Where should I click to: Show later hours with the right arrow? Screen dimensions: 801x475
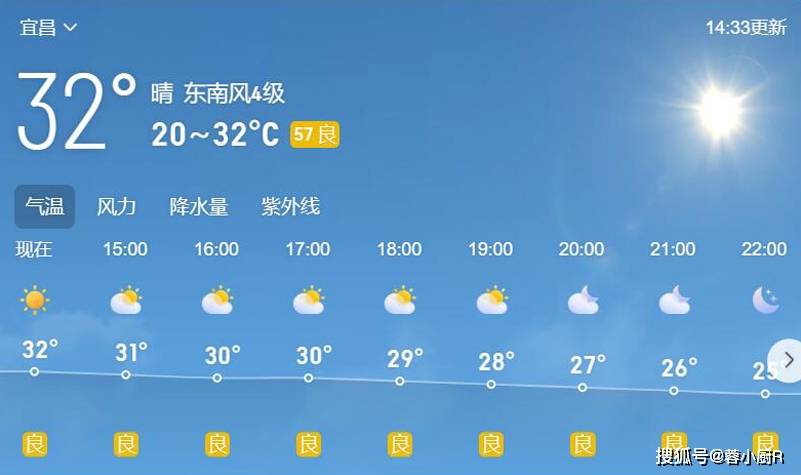click(x=788, y=359)
